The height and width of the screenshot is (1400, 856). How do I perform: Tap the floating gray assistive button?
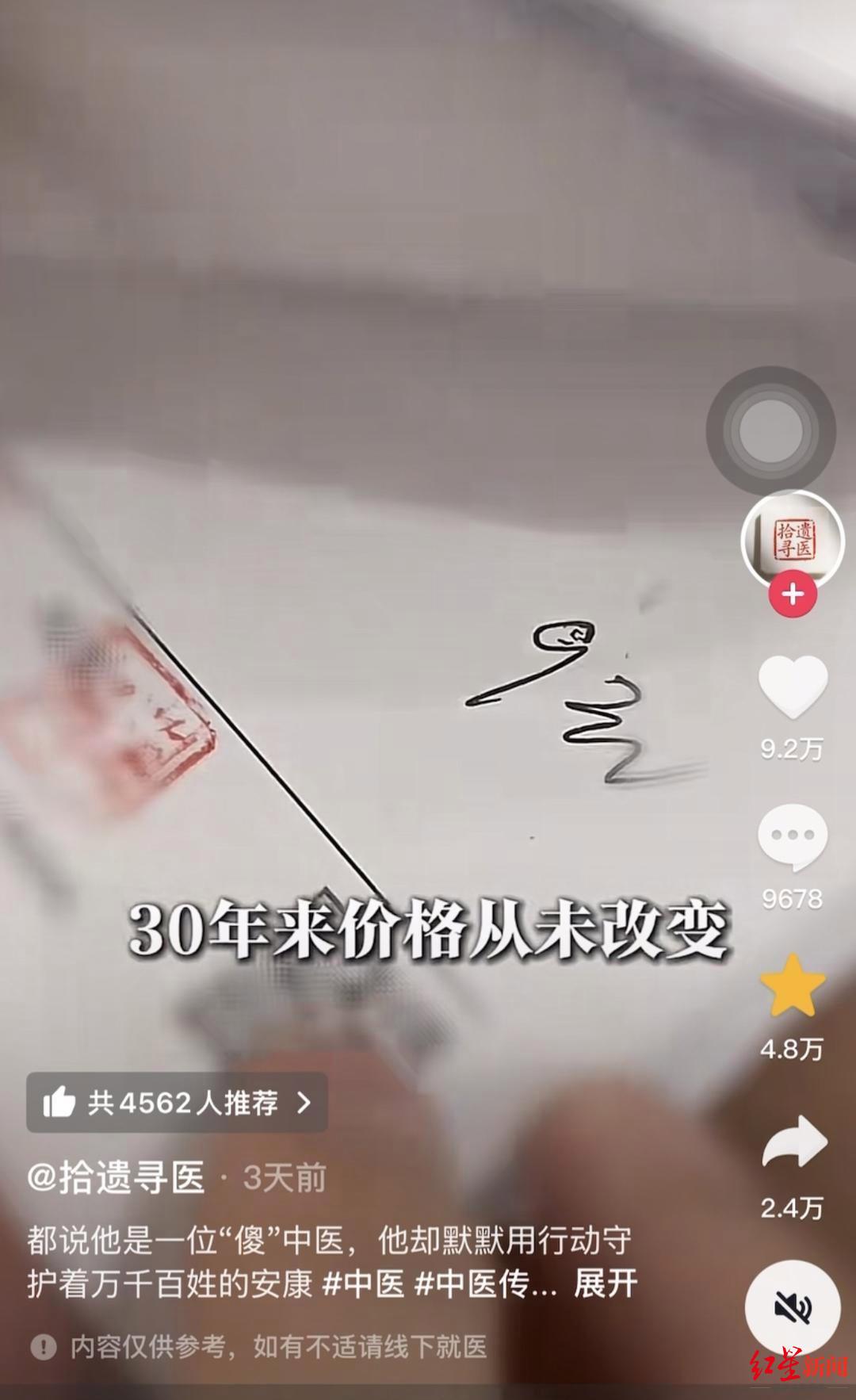[x=770, y=430]
